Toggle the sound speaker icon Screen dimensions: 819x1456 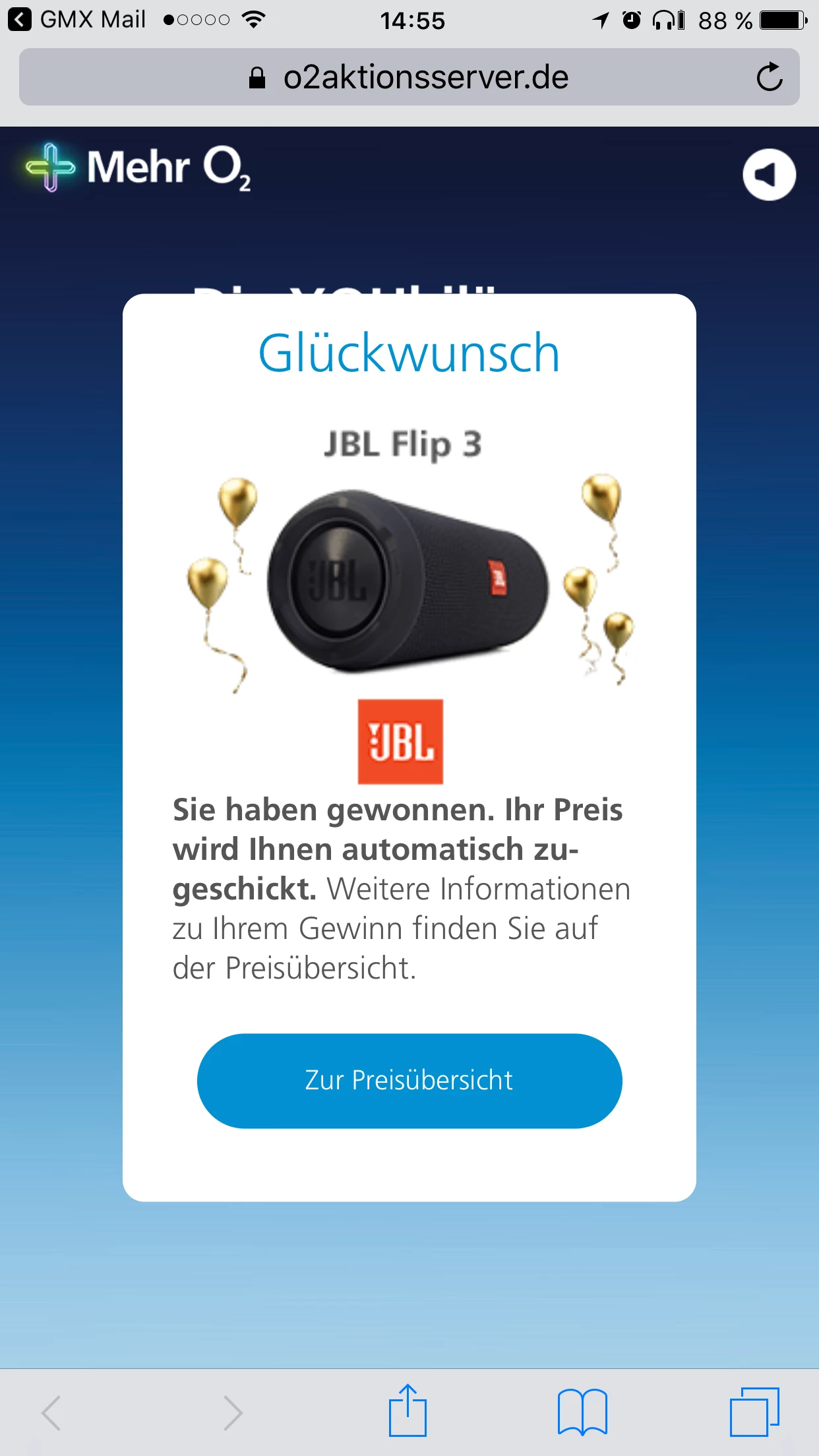769,175
